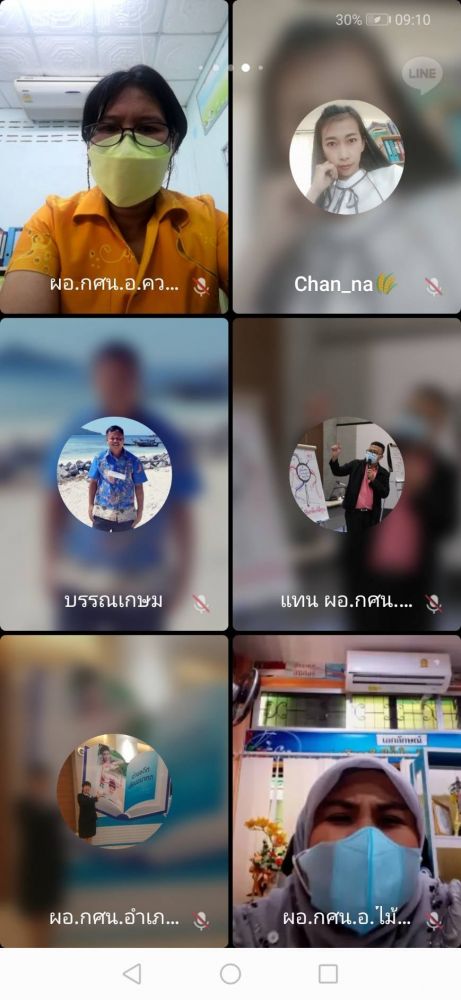Open Chan_na's video tile
461x1000 pixels.
point(346,156)
